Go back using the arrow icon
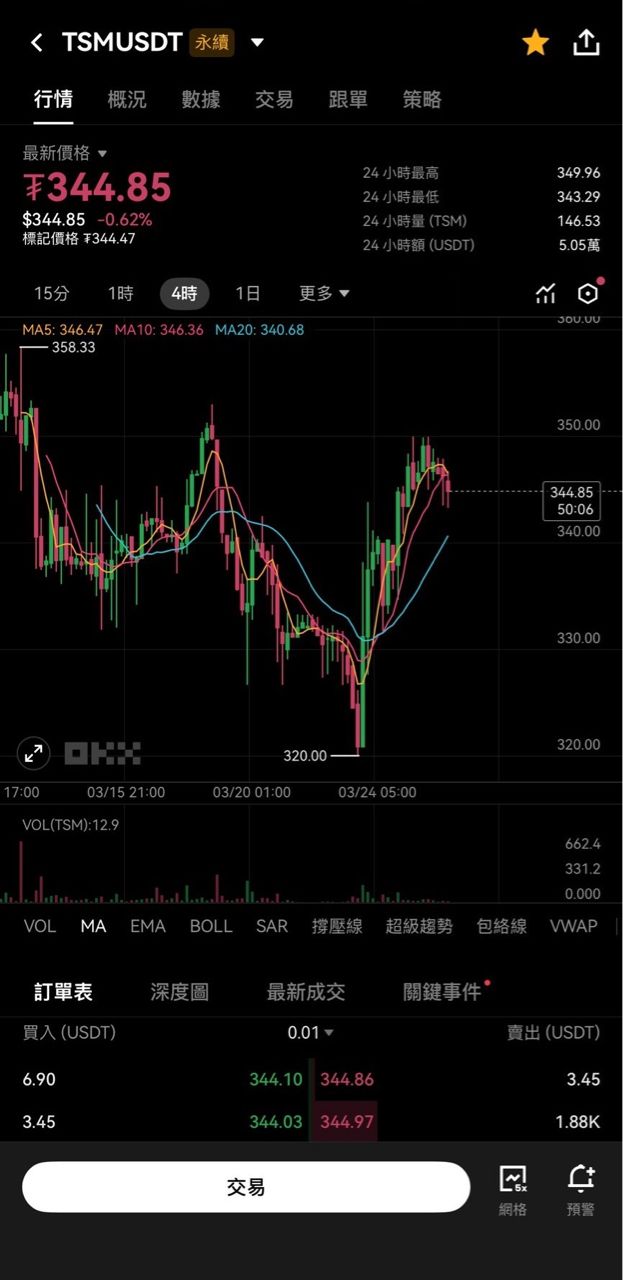 [x=37, y=42]
